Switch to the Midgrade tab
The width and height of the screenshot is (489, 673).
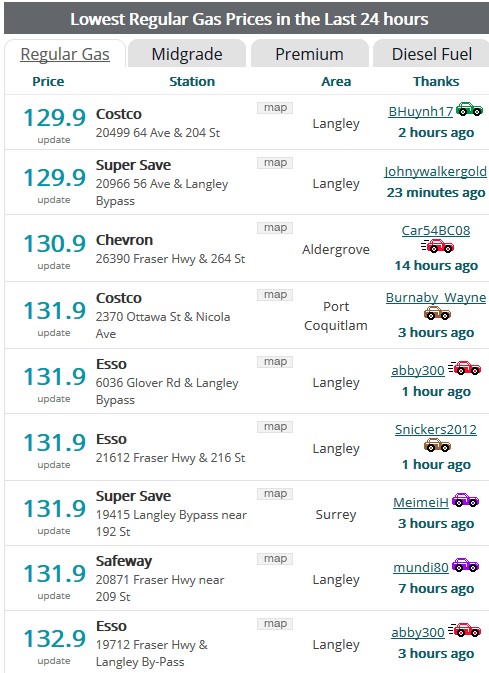(187, 54)
